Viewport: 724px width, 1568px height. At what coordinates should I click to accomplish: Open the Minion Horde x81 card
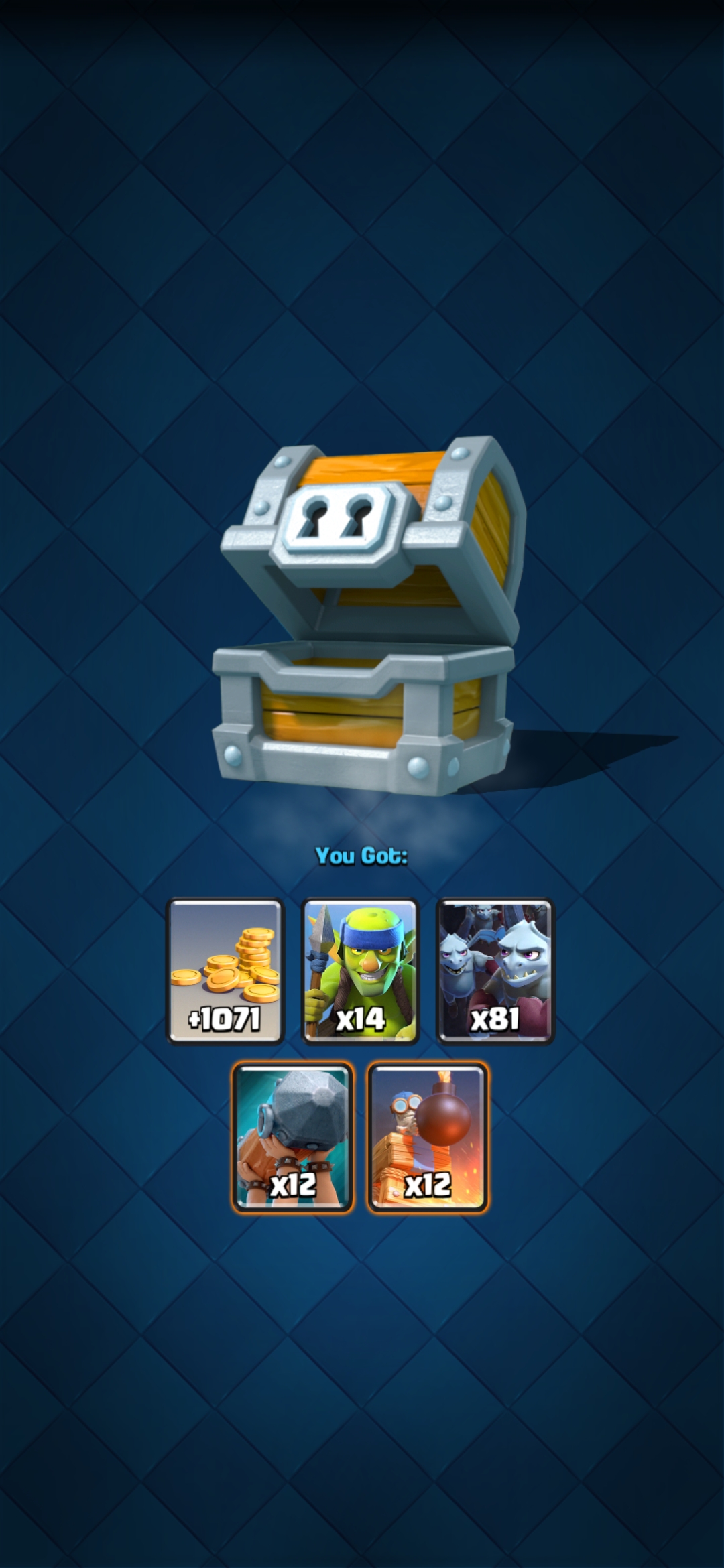[495, 971]
